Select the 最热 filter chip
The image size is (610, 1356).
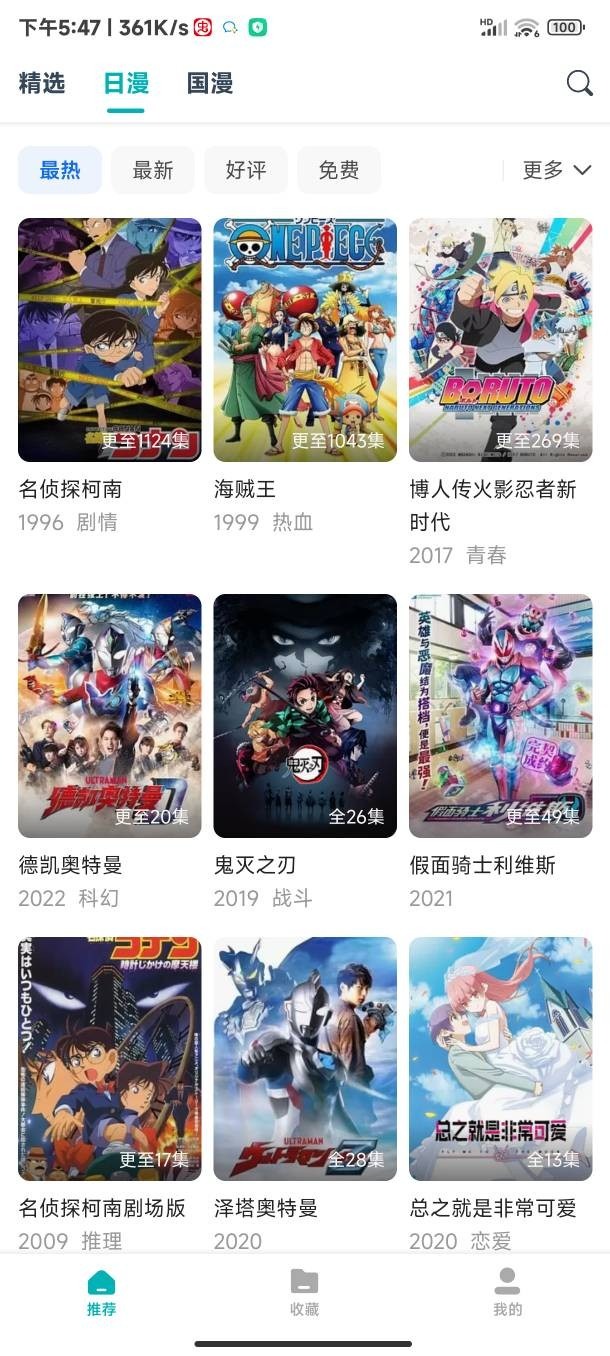[60, 170]
